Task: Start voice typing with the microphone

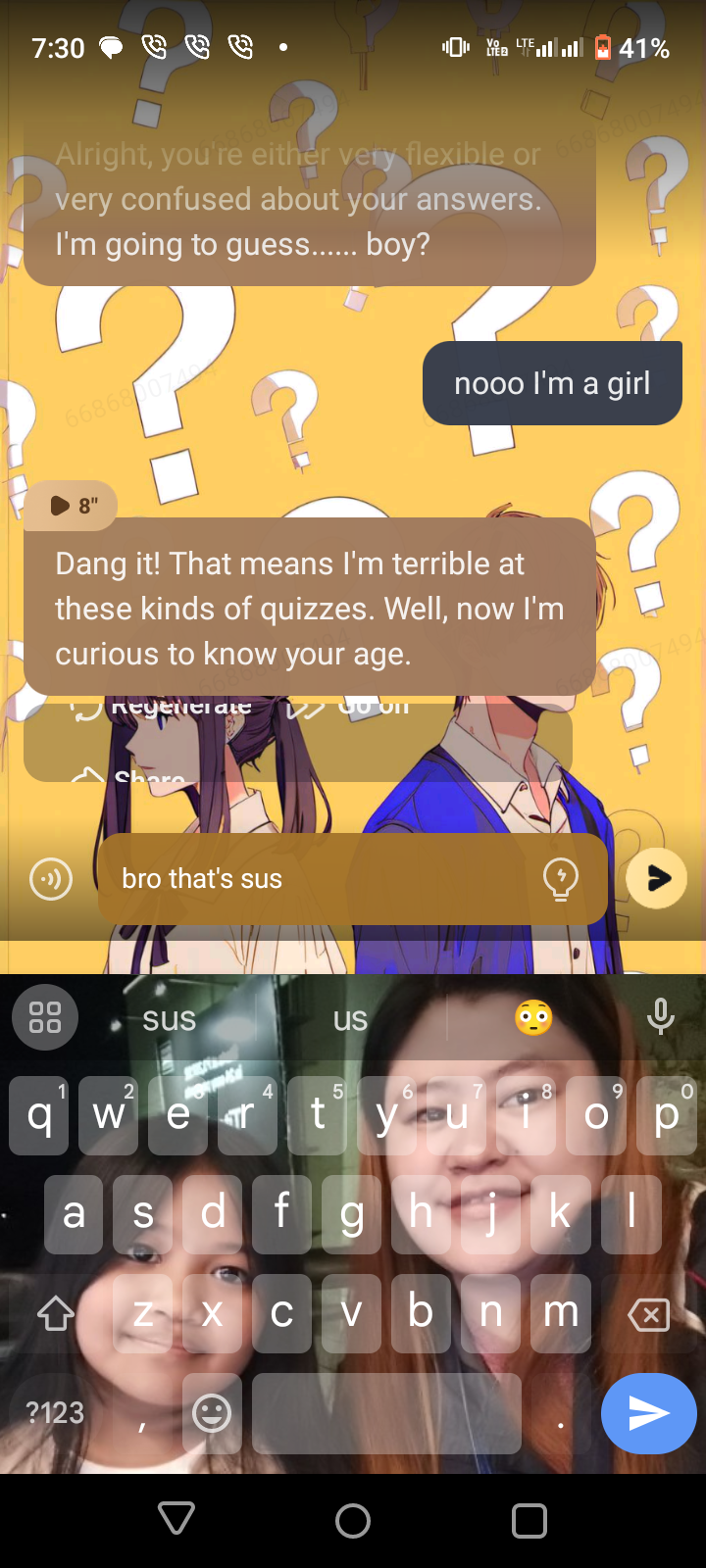Action: [660, 1017]
